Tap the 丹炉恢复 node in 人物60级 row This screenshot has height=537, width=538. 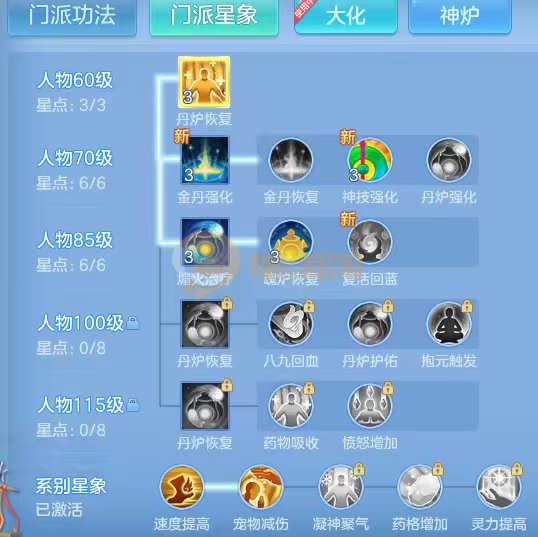[x=204, y=82]
